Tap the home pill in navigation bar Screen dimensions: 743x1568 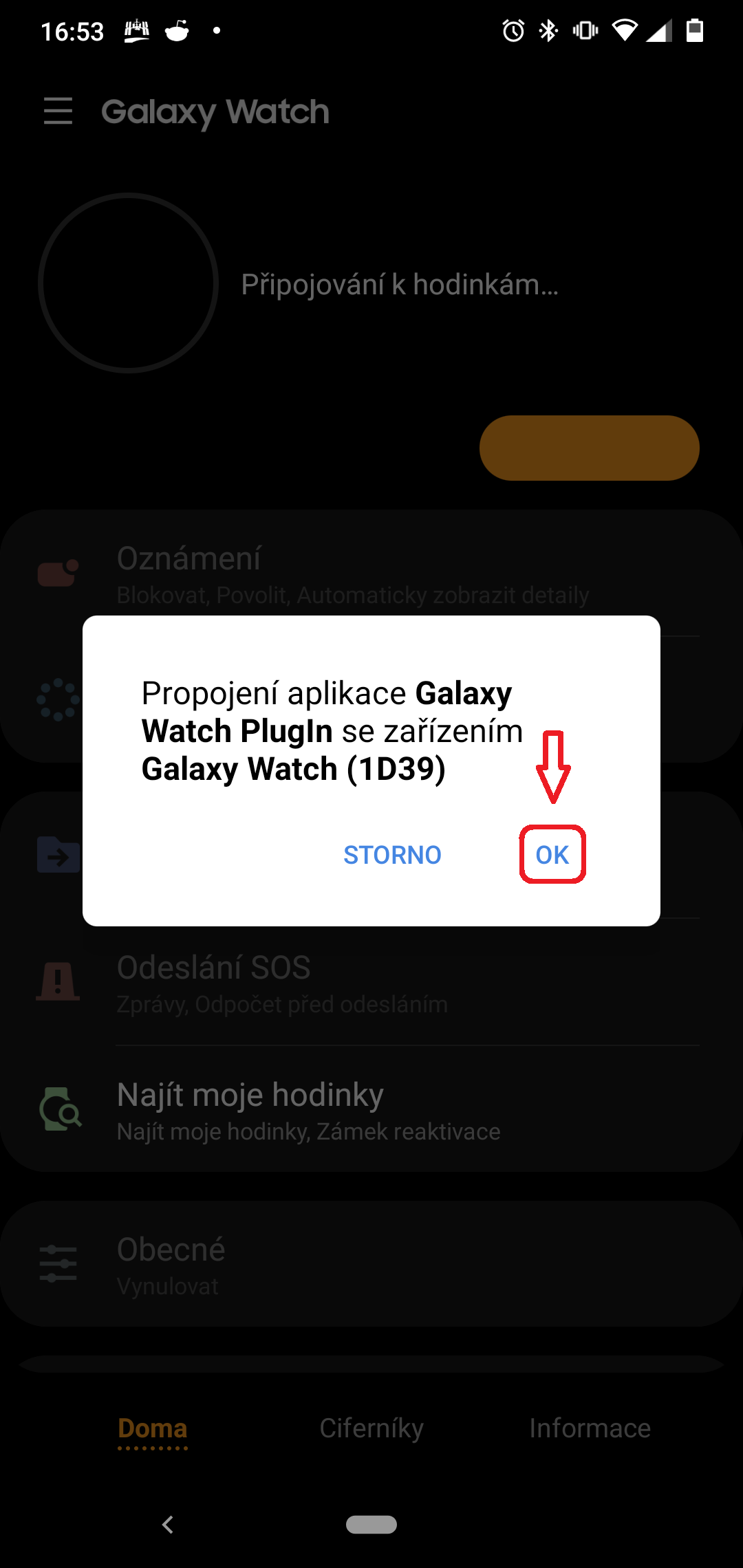(371, 1525)
